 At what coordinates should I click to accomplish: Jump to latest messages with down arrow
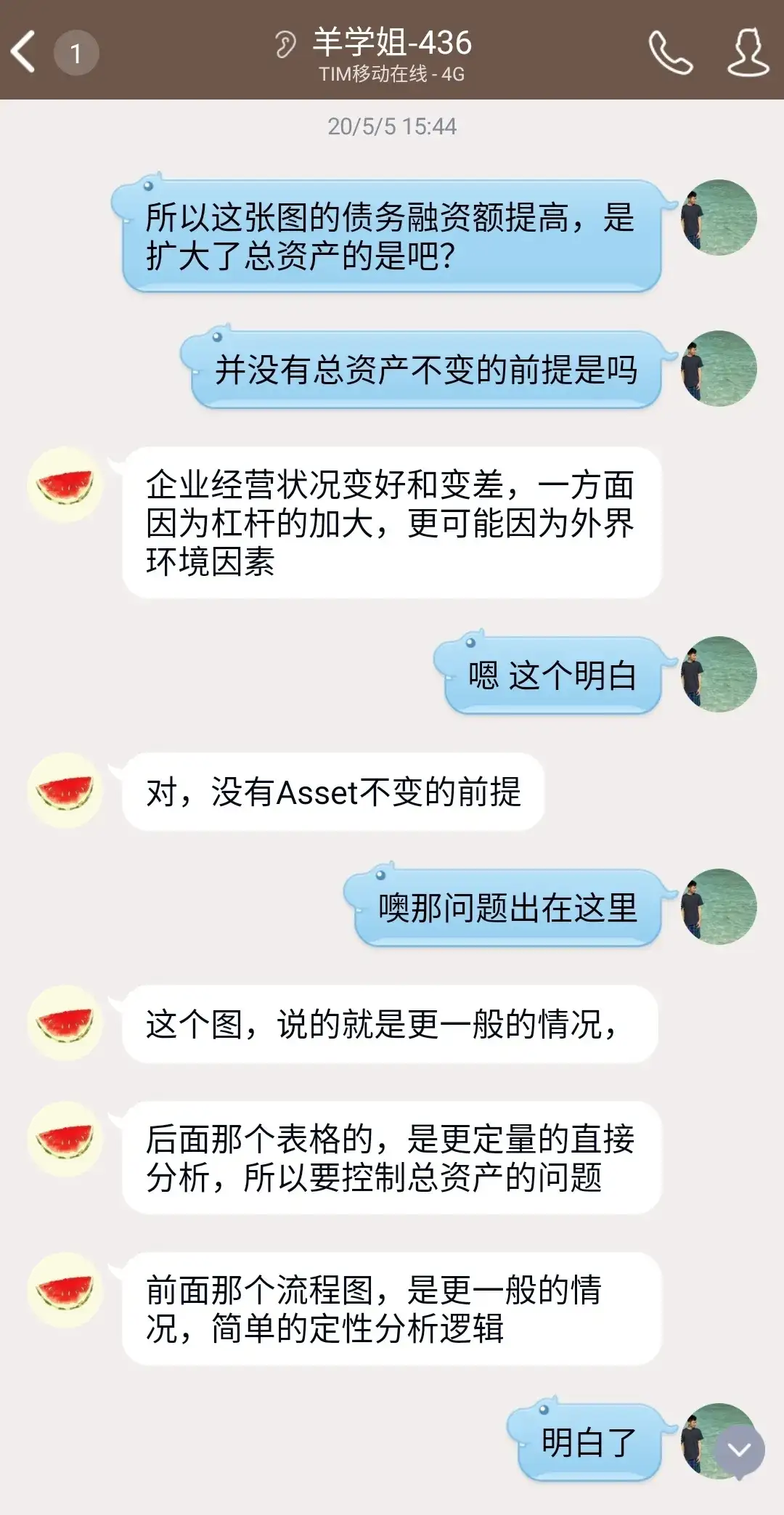pyautogui.click(x=740, y=1450)
